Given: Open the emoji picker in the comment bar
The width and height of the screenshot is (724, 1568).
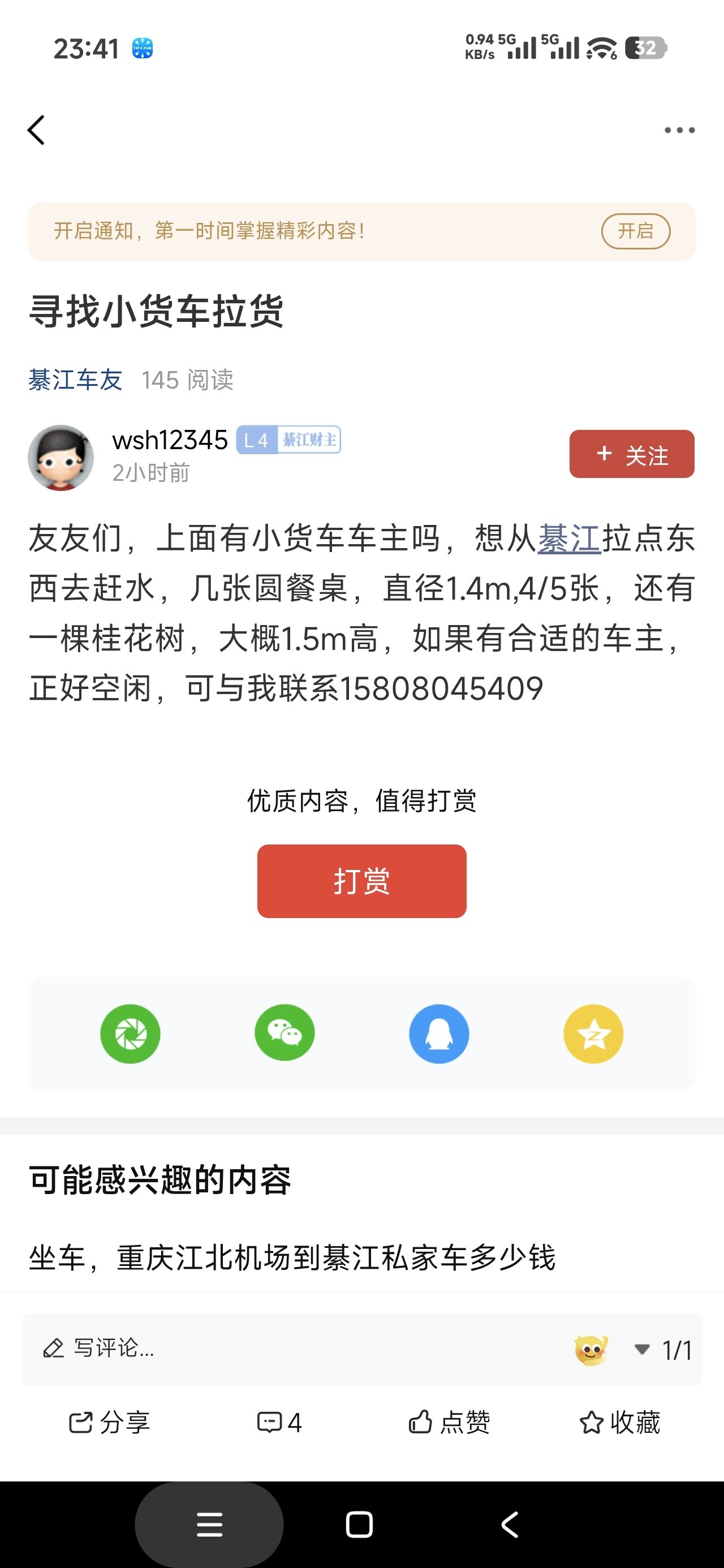Looking at the screenshot, I should tap(591, 1350).
